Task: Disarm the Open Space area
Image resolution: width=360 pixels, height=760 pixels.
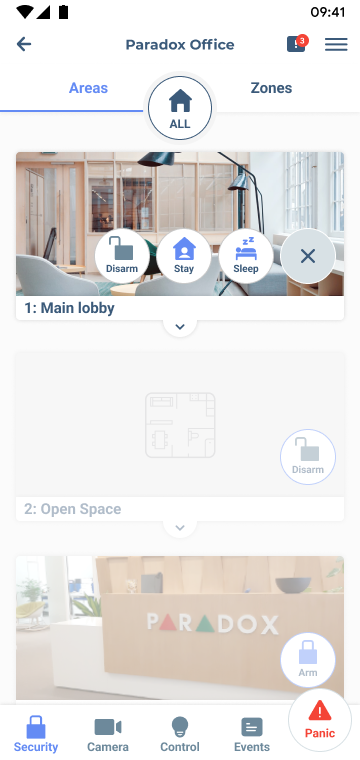Action: coord(308,457)
